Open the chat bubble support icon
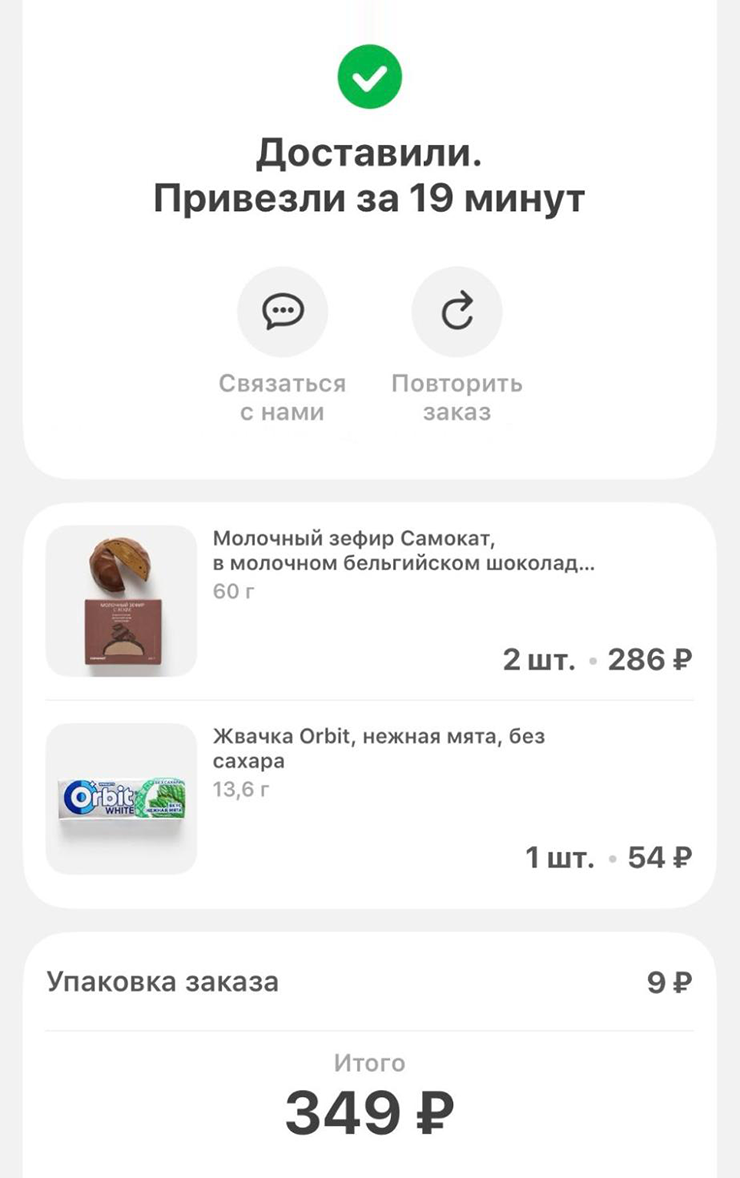Screen dimensions: 740x1178 point(284,311)
